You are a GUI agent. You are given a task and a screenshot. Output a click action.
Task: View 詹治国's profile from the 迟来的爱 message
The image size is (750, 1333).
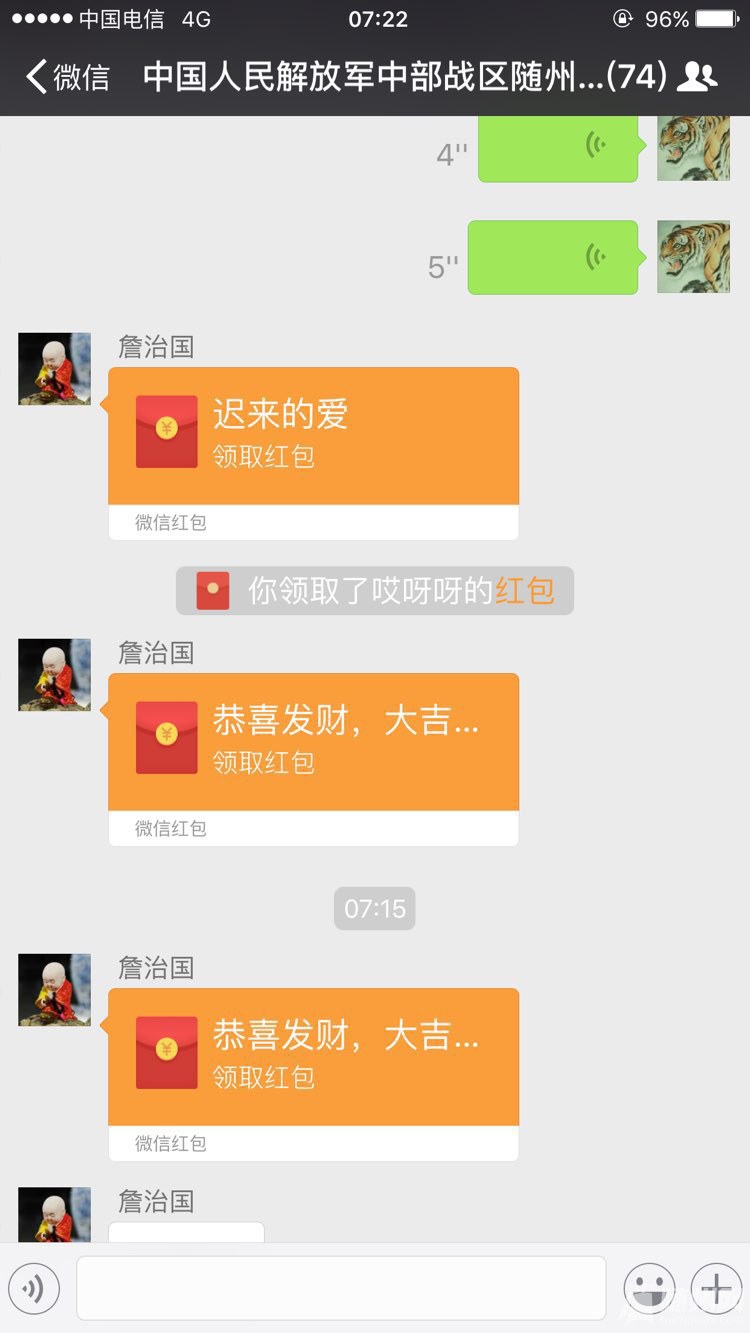pos(54,369)
